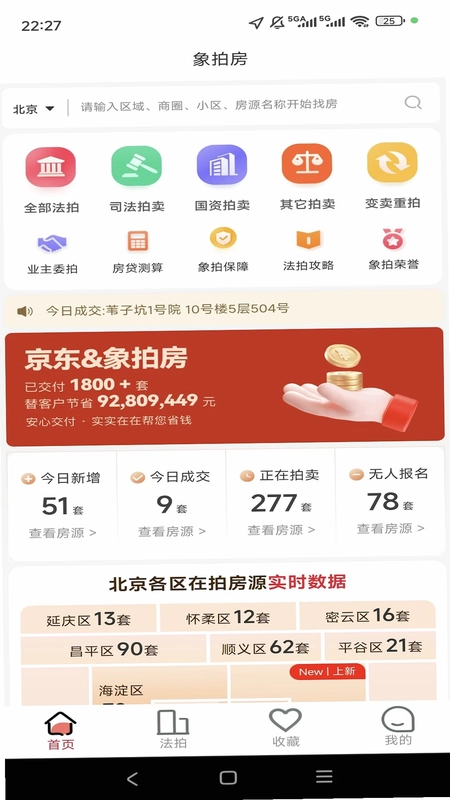Tap the magnifier search icon

click(x=413, y=103)
